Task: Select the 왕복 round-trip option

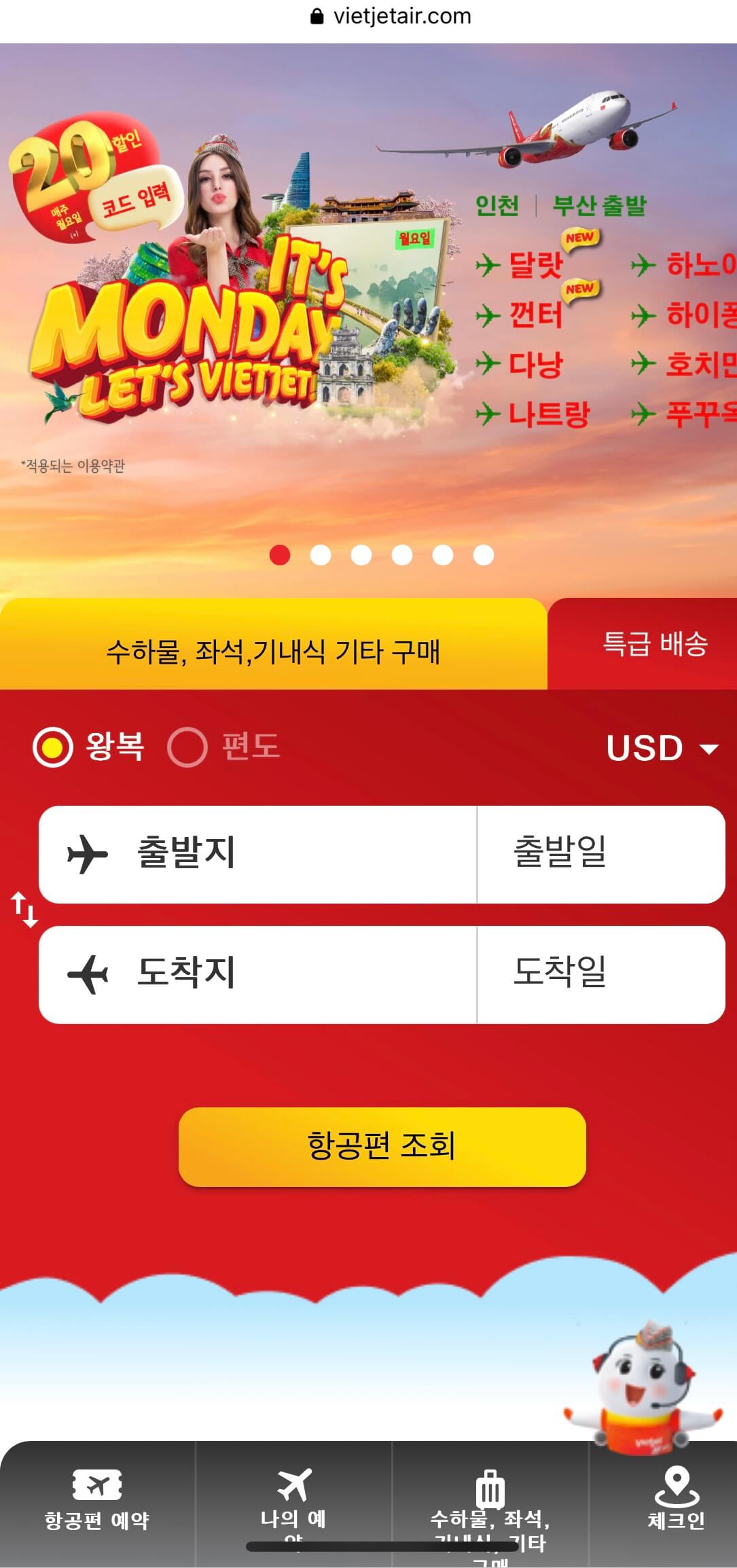Action: tap(53, 747)
